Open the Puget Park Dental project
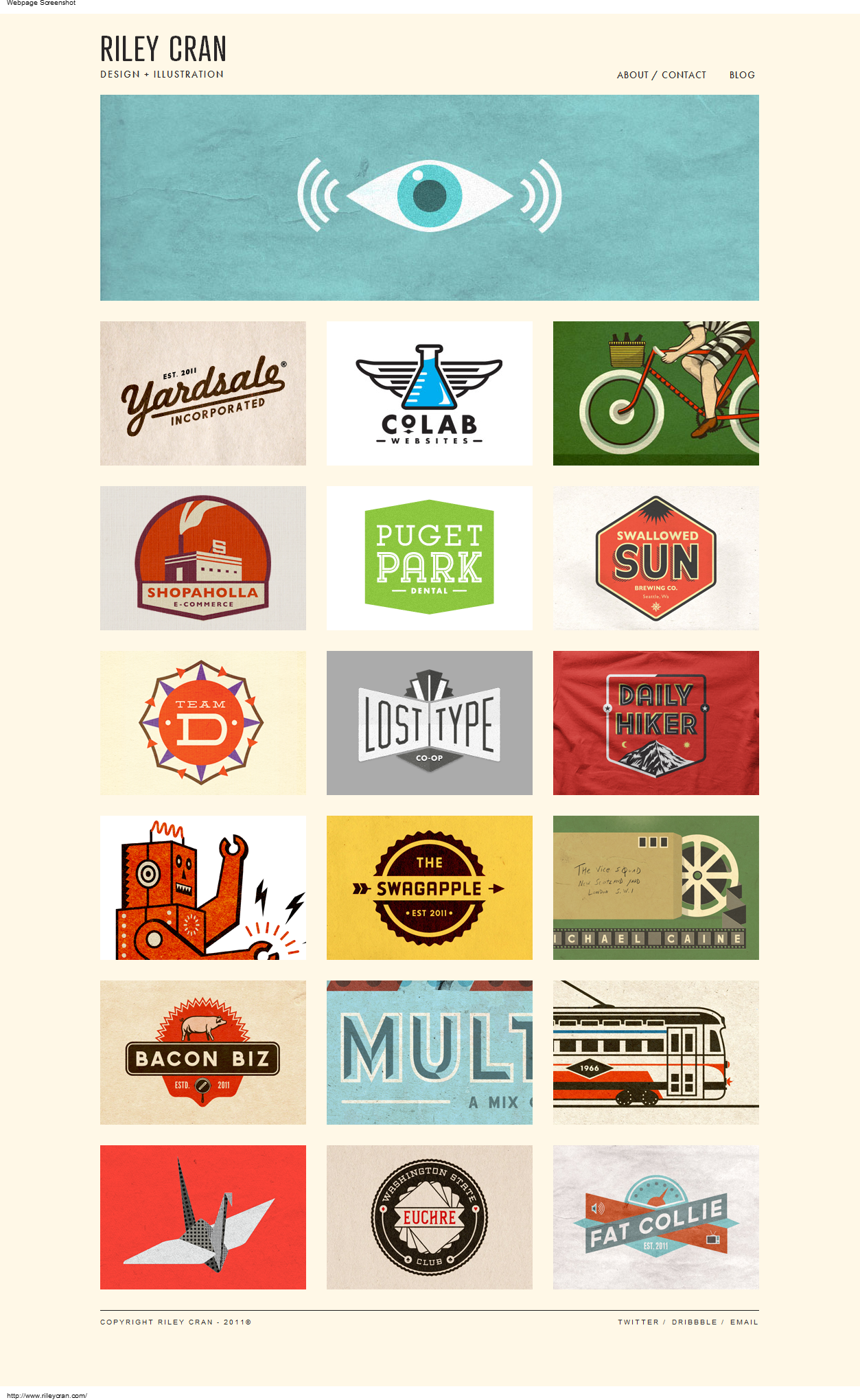The width and height of the screenshot is (860, 1400). [430, 558]
